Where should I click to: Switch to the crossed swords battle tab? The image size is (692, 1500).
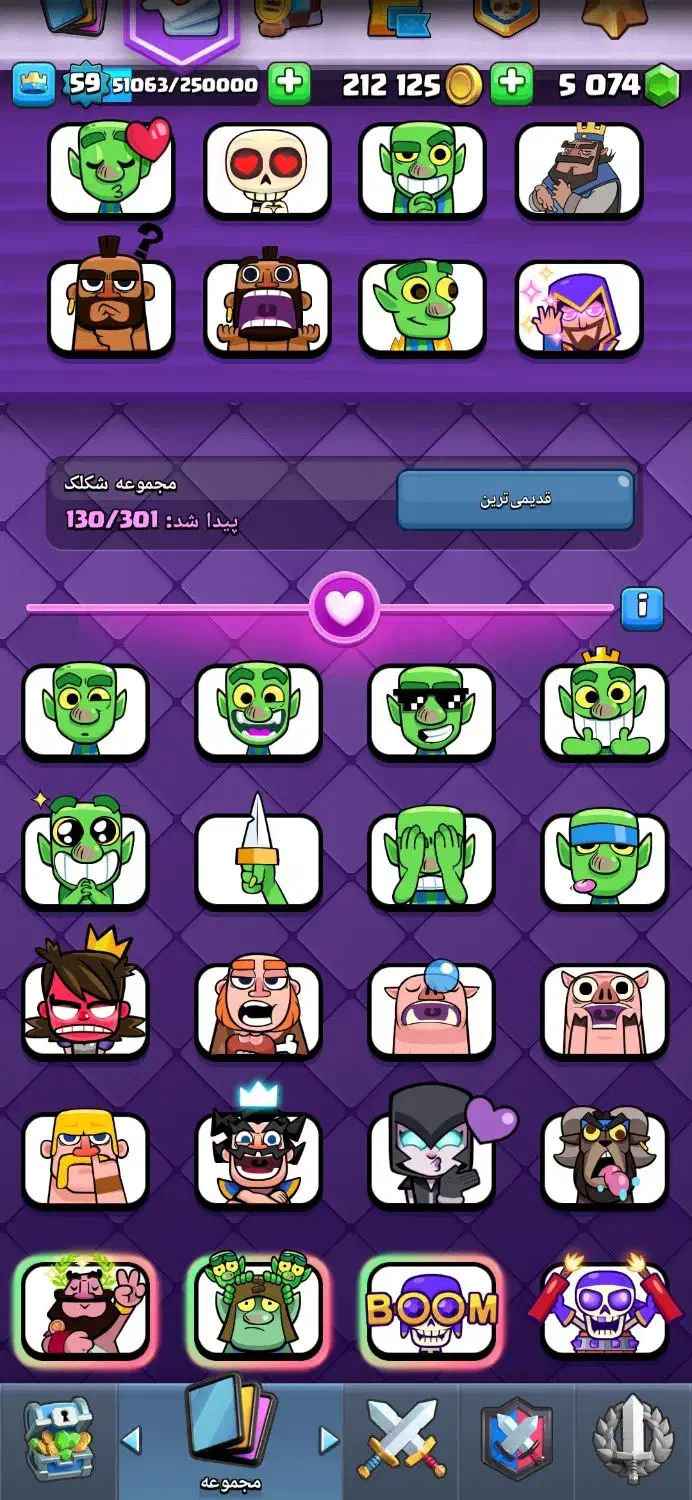point(402,1440)
